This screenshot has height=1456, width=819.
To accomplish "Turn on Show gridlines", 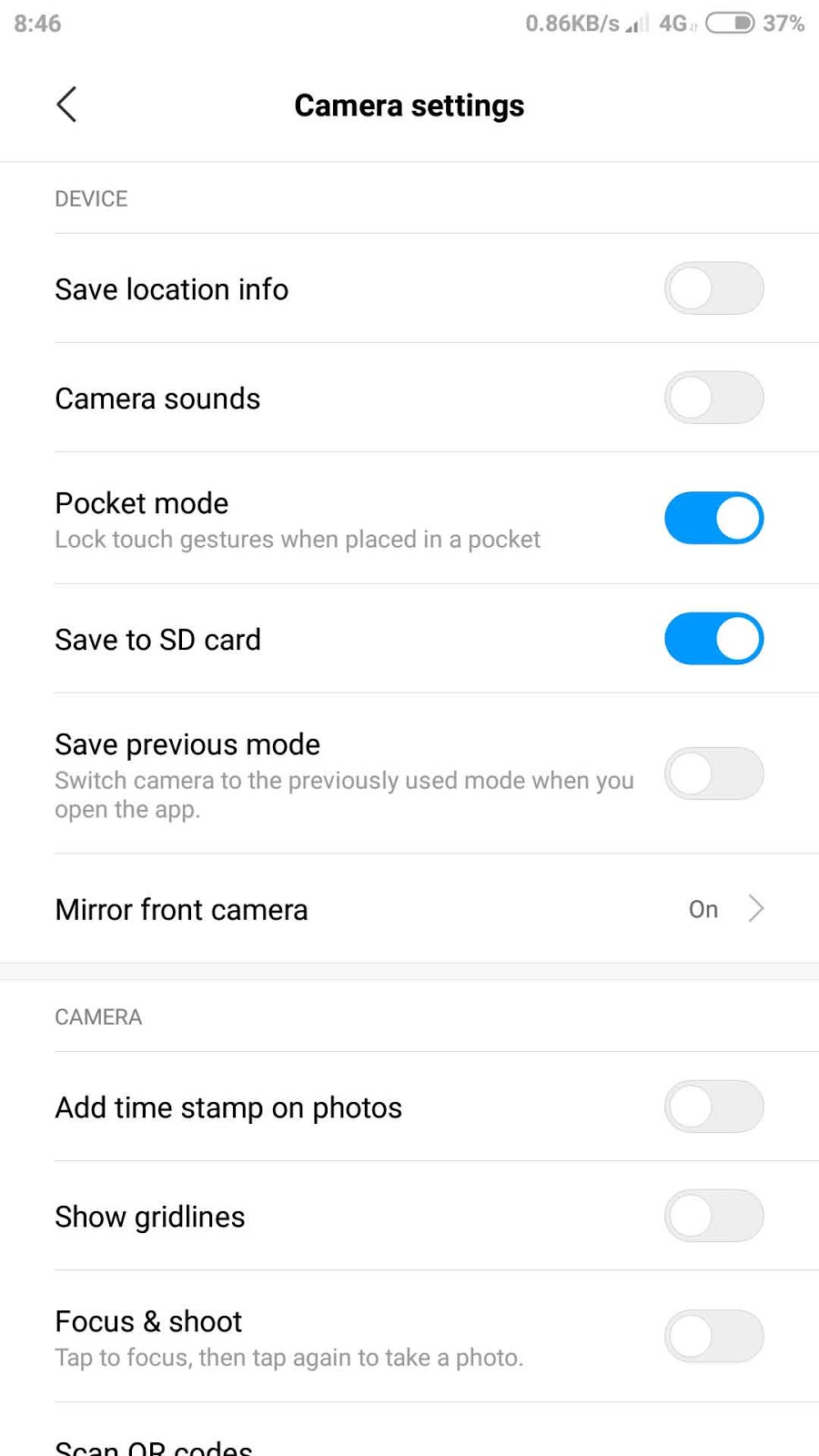I will click(713, 1216).
